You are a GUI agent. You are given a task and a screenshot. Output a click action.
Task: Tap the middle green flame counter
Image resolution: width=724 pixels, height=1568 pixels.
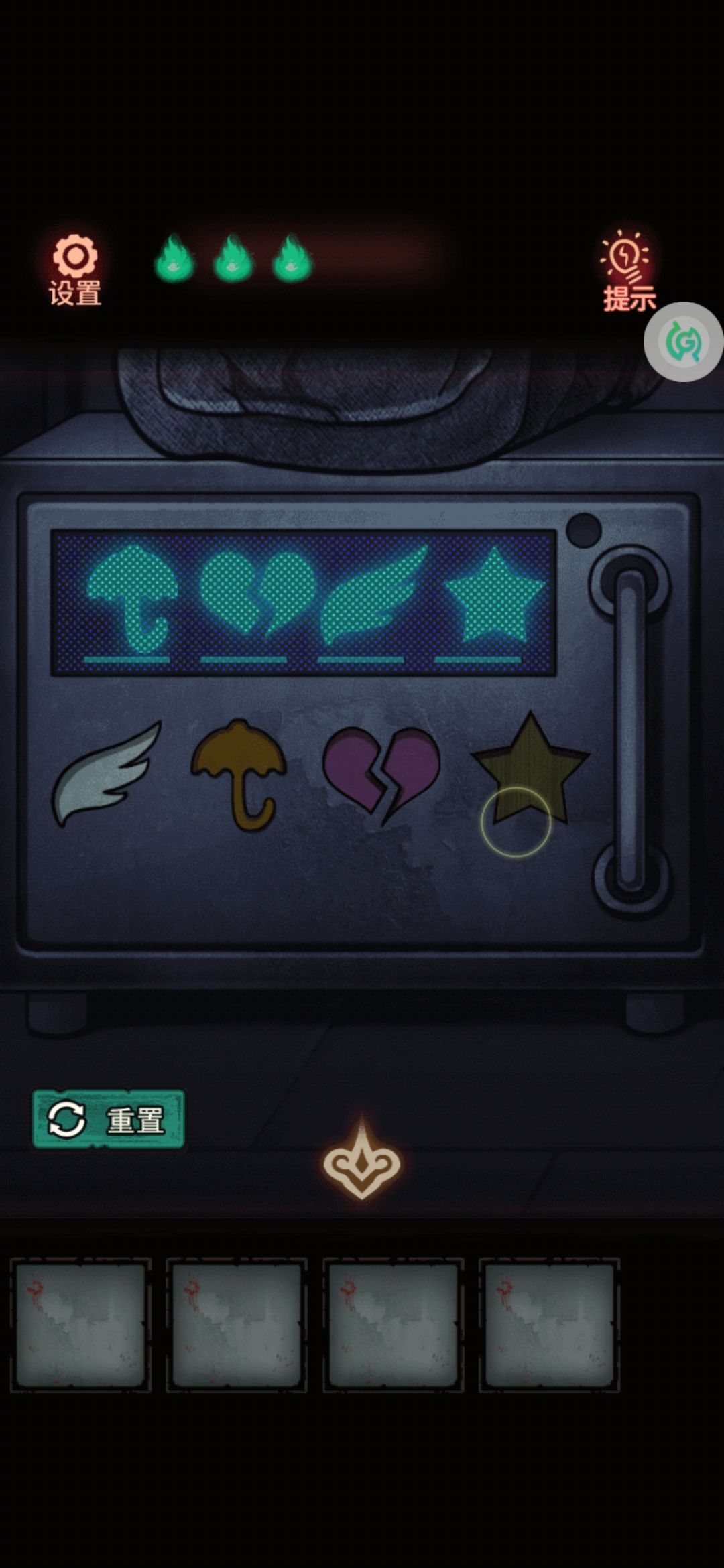231,258
